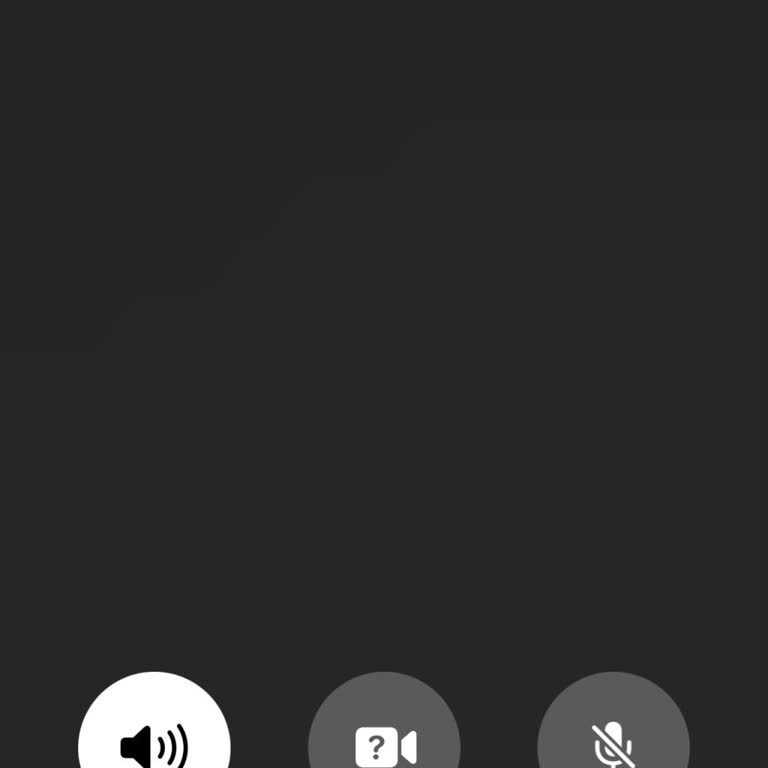Screen dimensions: 768x768
Task: Toggle the muted microphone button
Action: pyautogui.click(x=613, y=740)
